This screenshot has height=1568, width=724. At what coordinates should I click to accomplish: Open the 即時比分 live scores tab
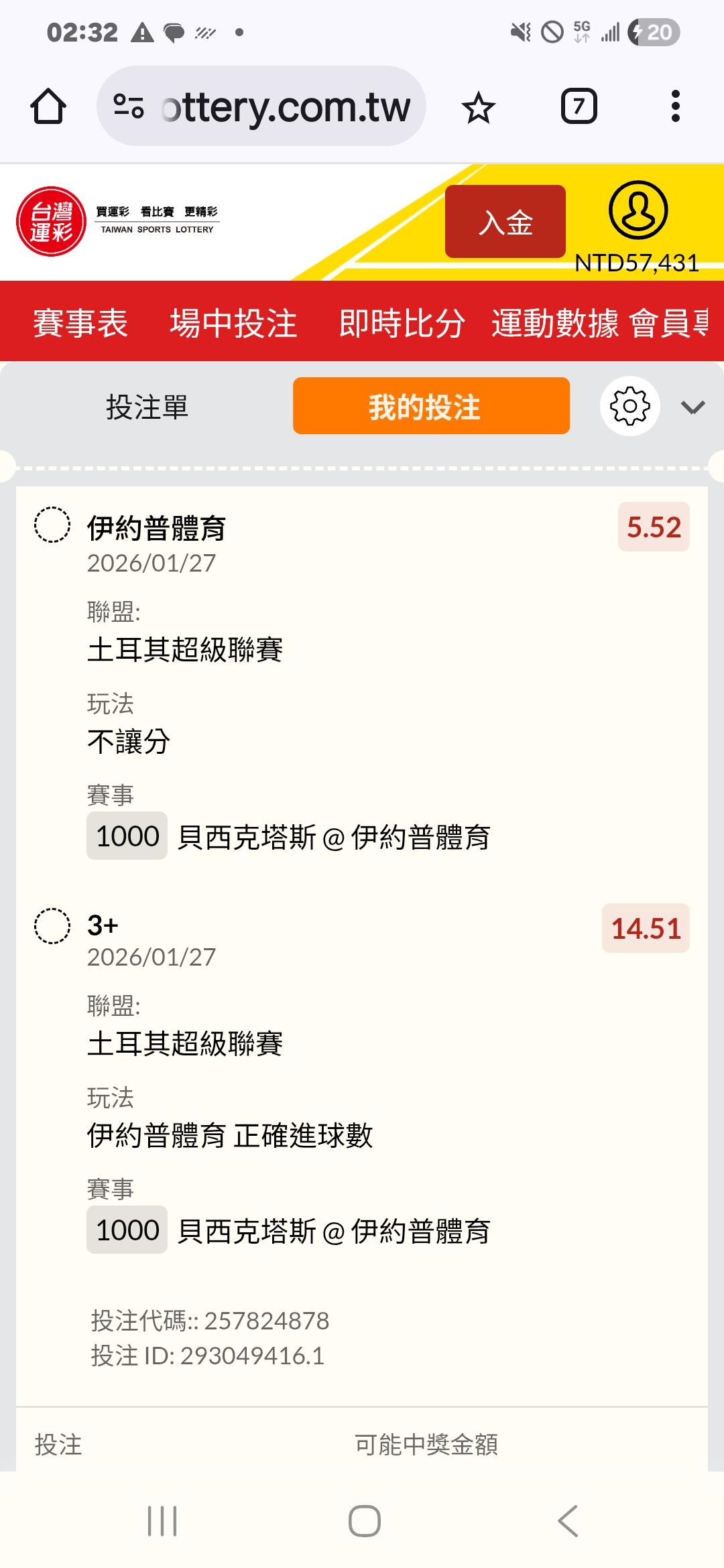pos(402,323)
